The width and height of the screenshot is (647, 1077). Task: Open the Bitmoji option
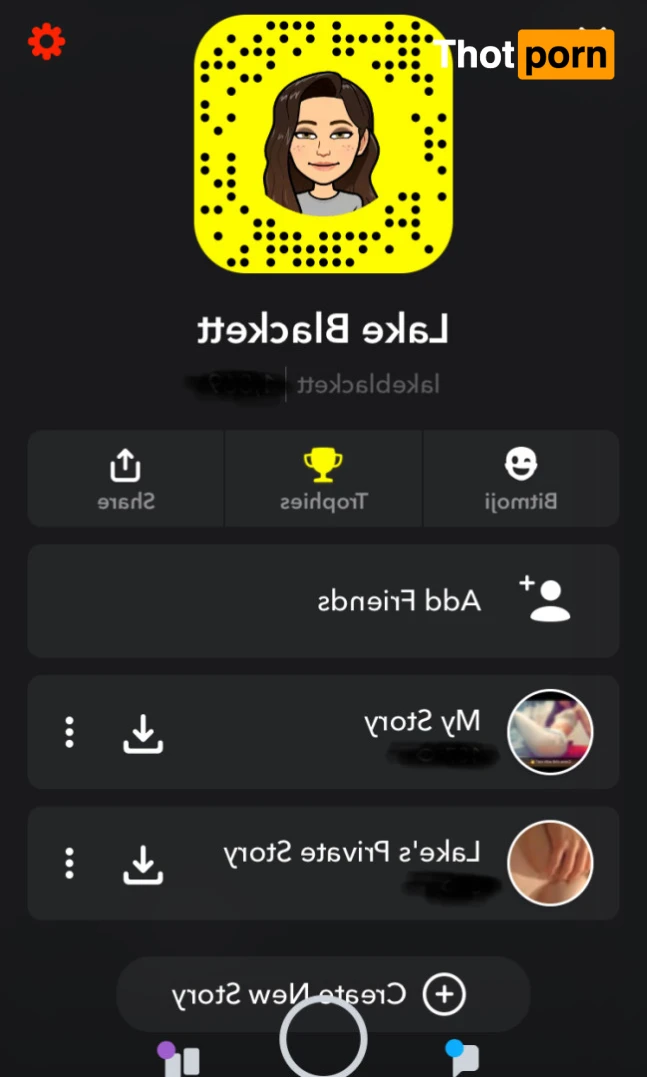point(521,478)
